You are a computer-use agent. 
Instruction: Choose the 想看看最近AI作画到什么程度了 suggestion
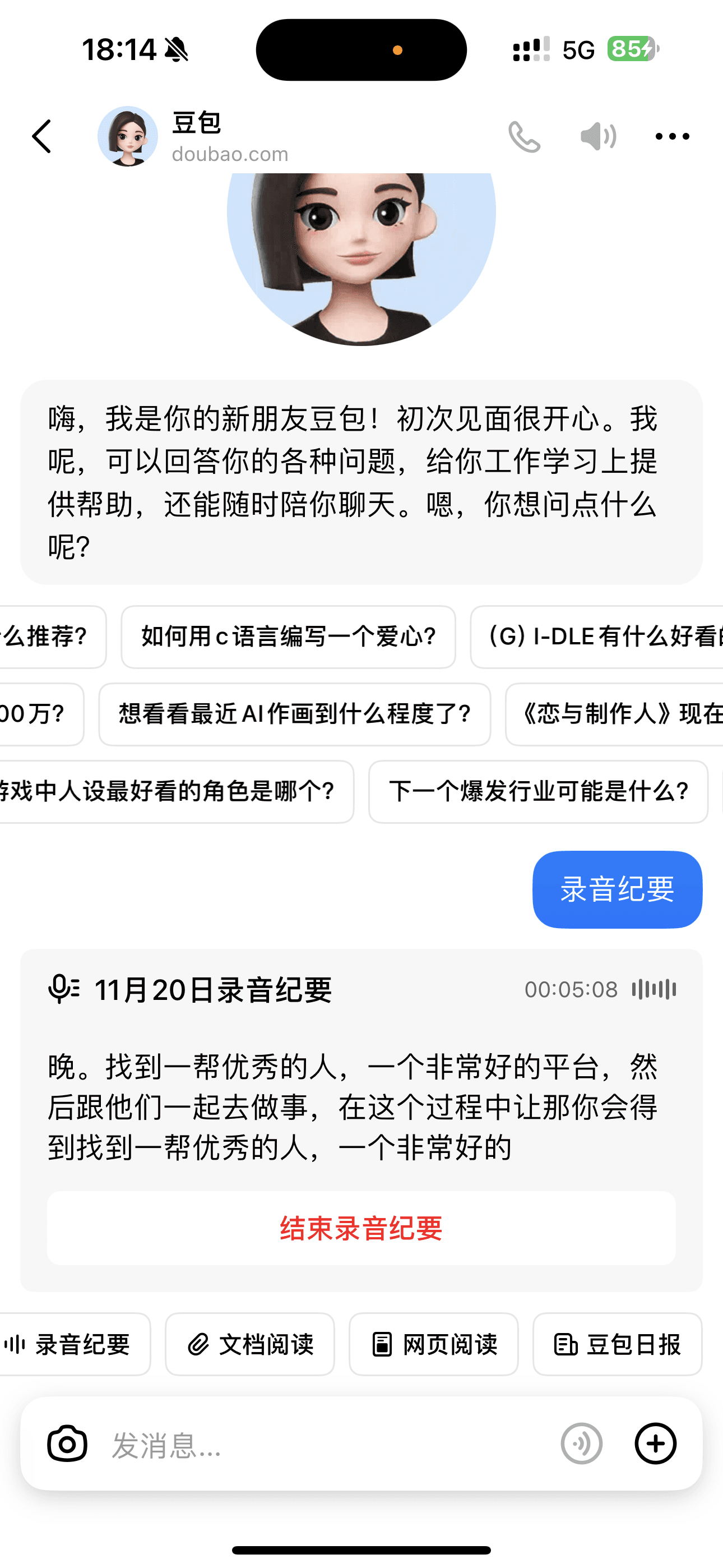[295, 714]
